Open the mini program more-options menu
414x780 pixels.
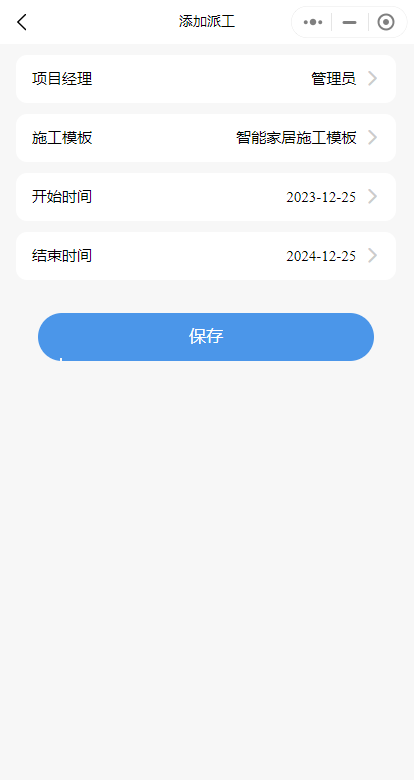(312, 22)
